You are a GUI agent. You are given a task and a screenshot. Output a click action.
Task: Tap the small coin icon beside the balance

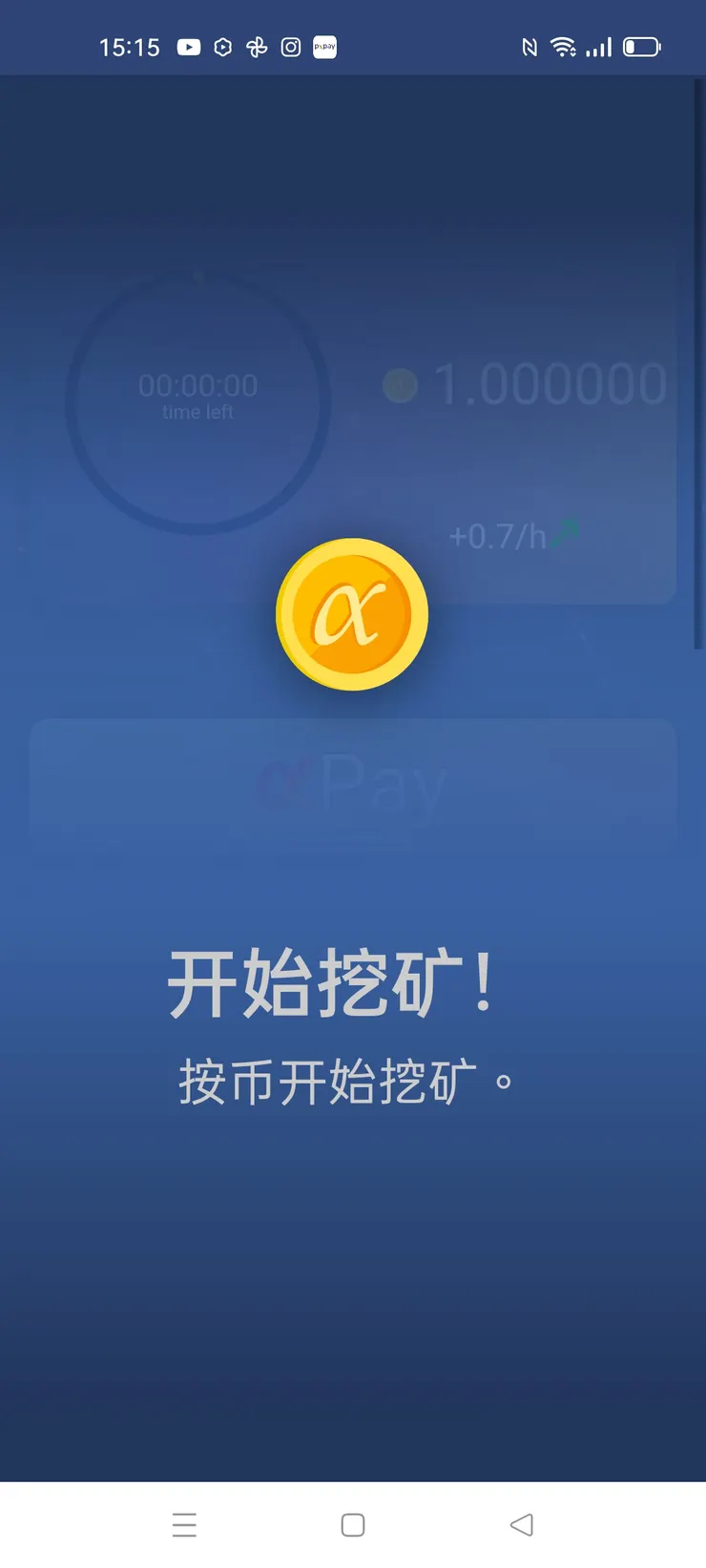tap(399, 386)
